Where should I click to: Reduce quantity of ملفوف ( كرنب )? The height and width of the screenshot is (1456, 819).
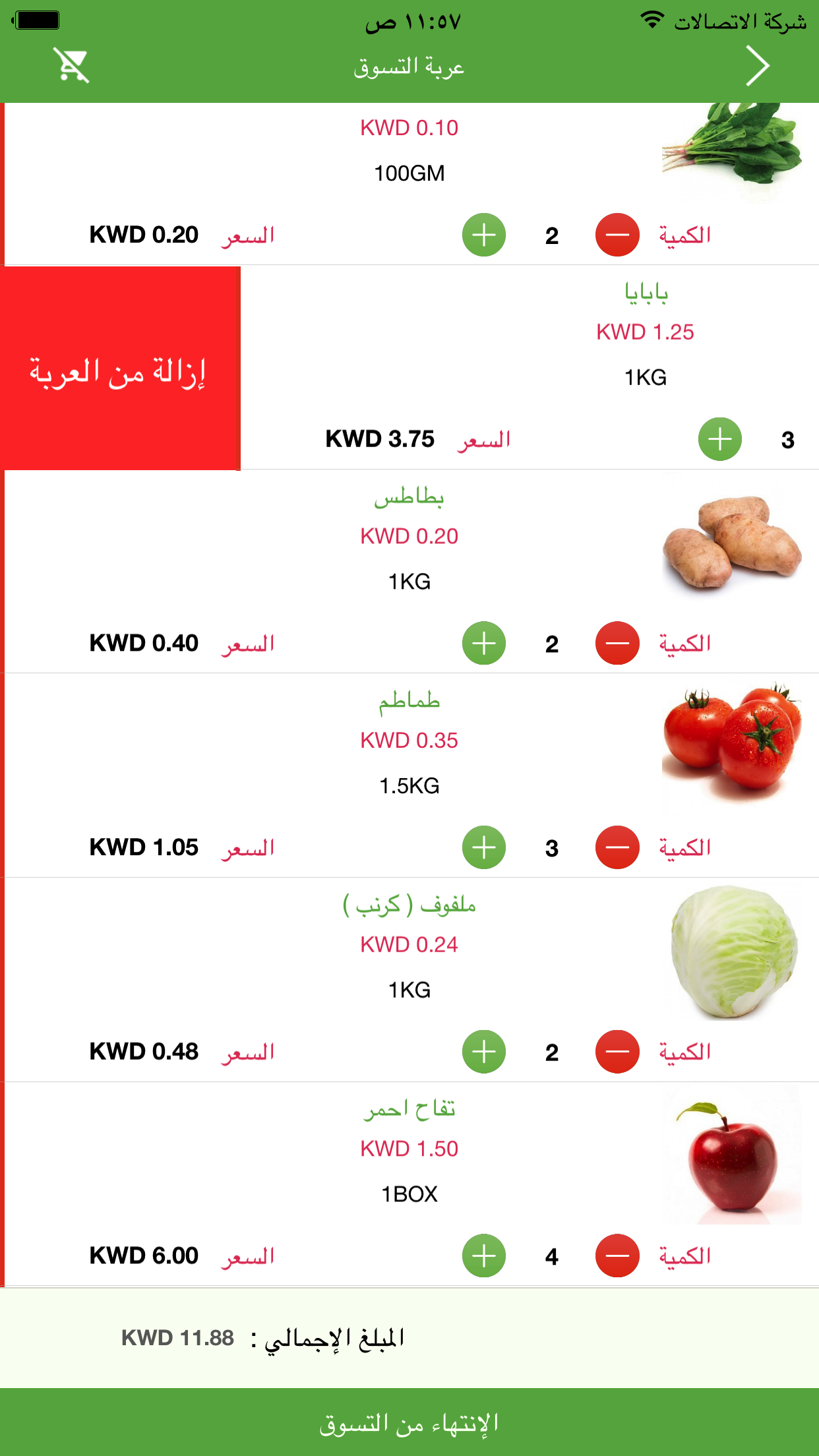[x=617, y=1052]
